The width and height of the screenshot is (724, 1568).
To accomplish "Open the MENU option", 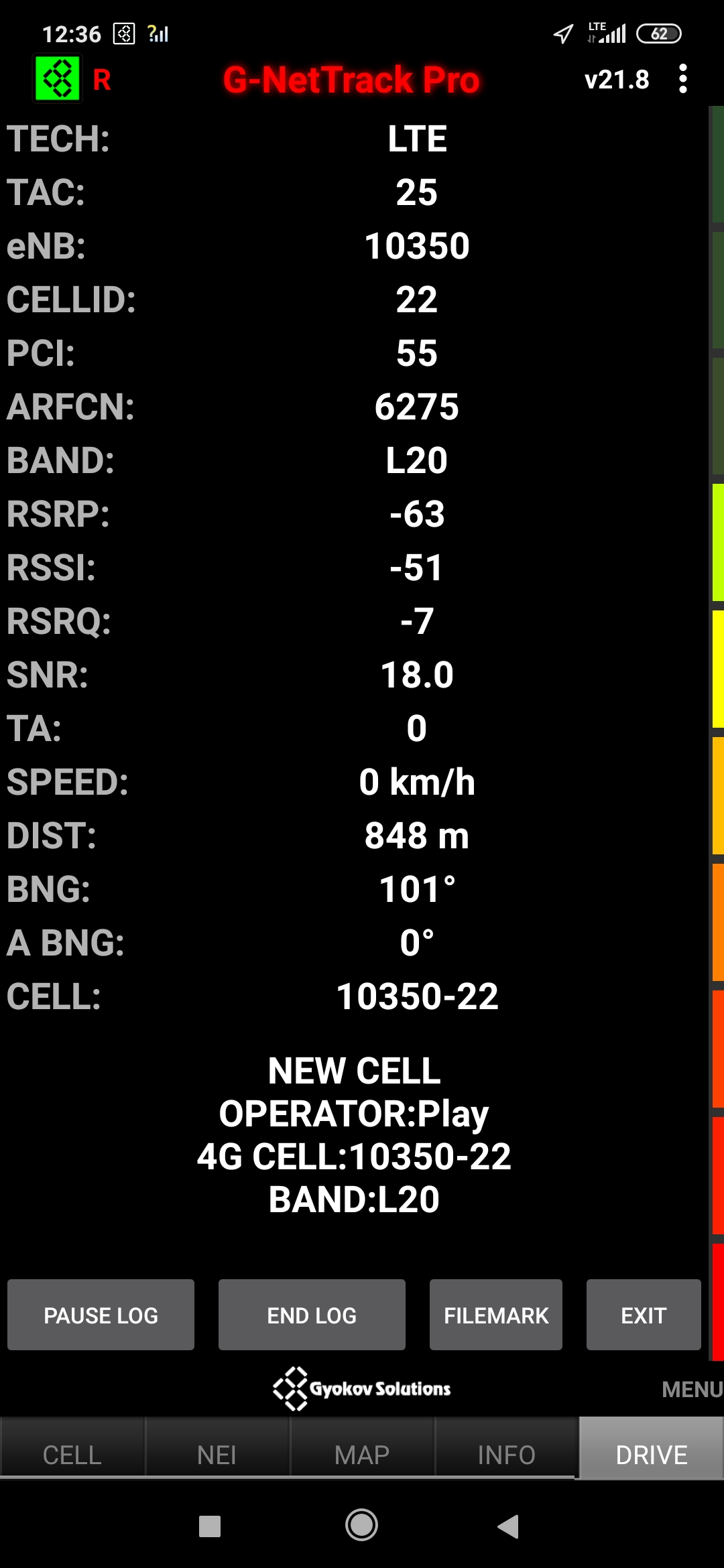I will (x=692, y=1389).
